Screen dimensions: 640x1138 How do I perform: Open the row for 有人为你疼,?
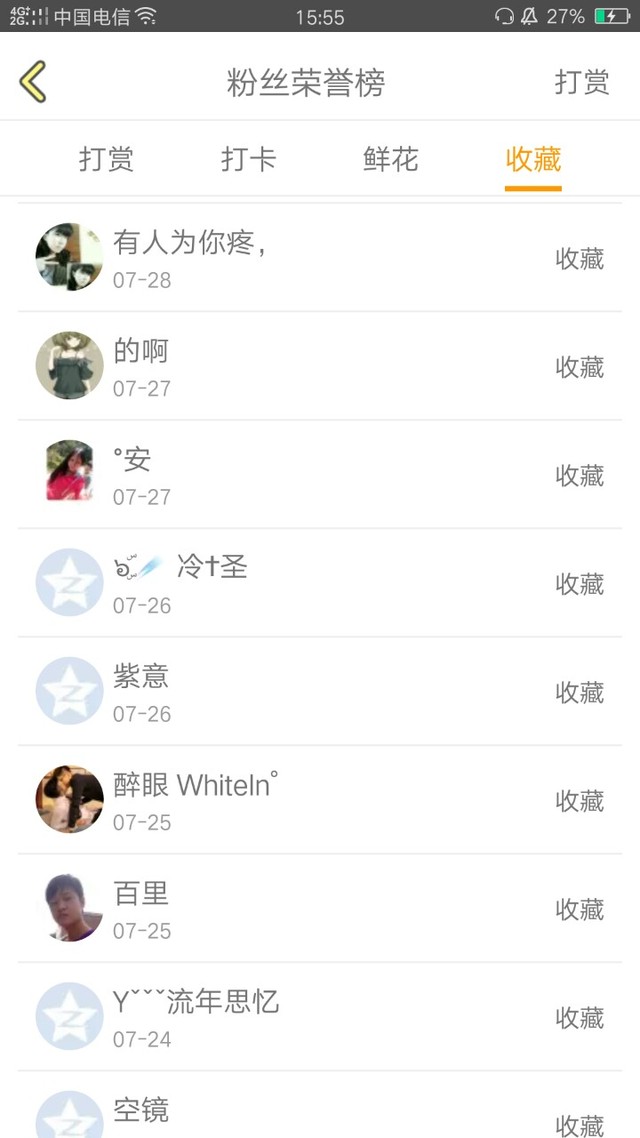(320, 258)
